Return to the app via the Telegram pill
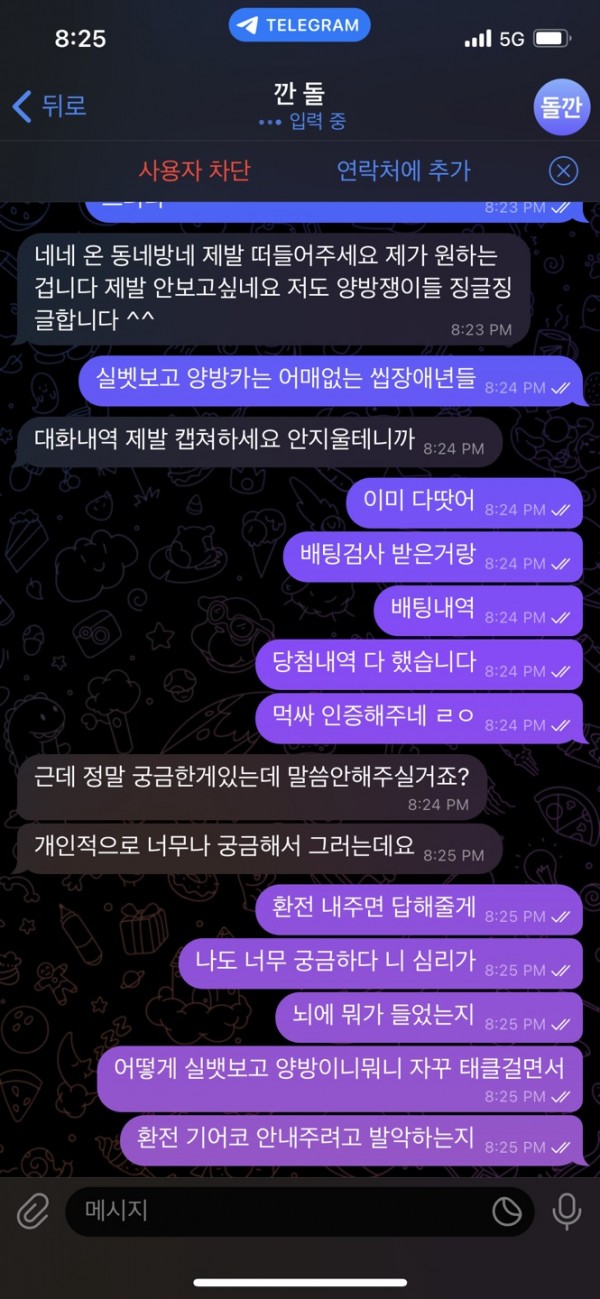The width and height of the screenshot is (600, 1299). (x=299, y=26)
